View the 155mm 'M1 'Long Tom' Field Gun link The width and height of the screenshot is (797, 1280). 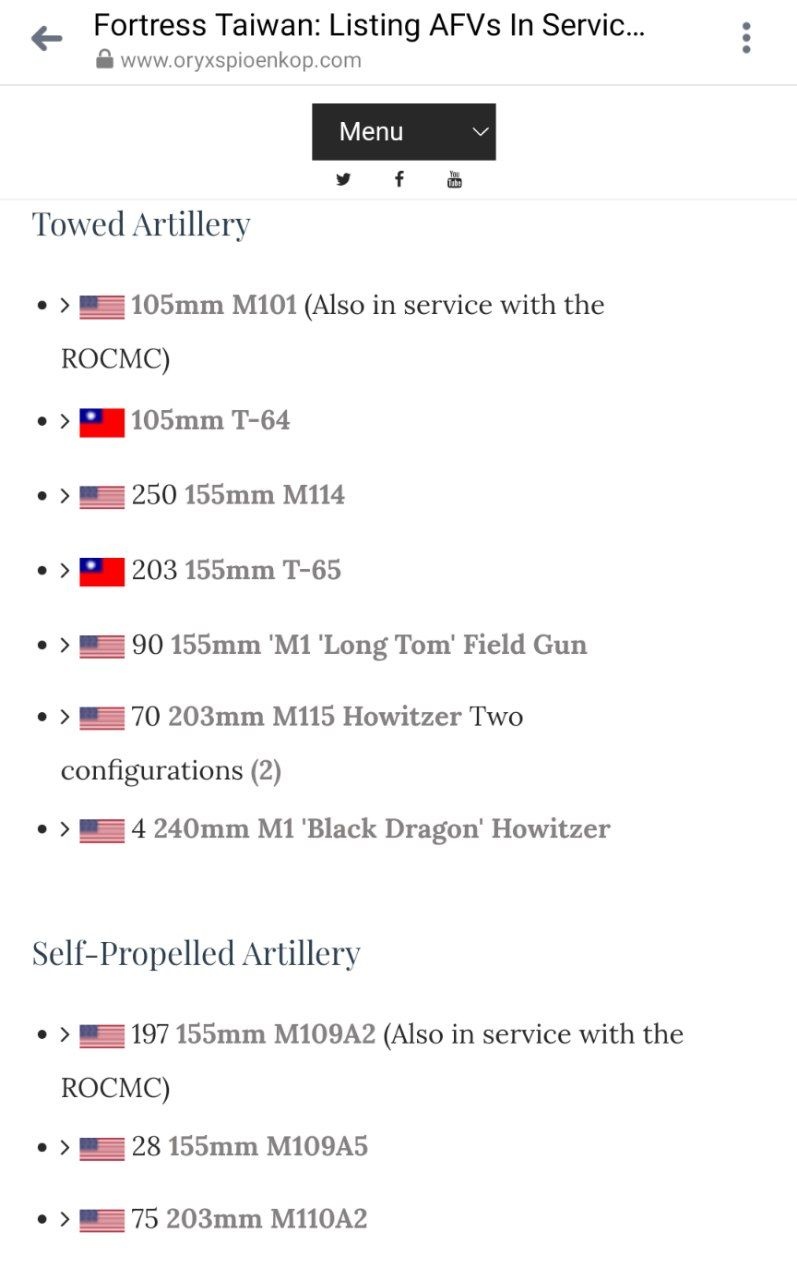pyautogui.click(x=378, y=645)
